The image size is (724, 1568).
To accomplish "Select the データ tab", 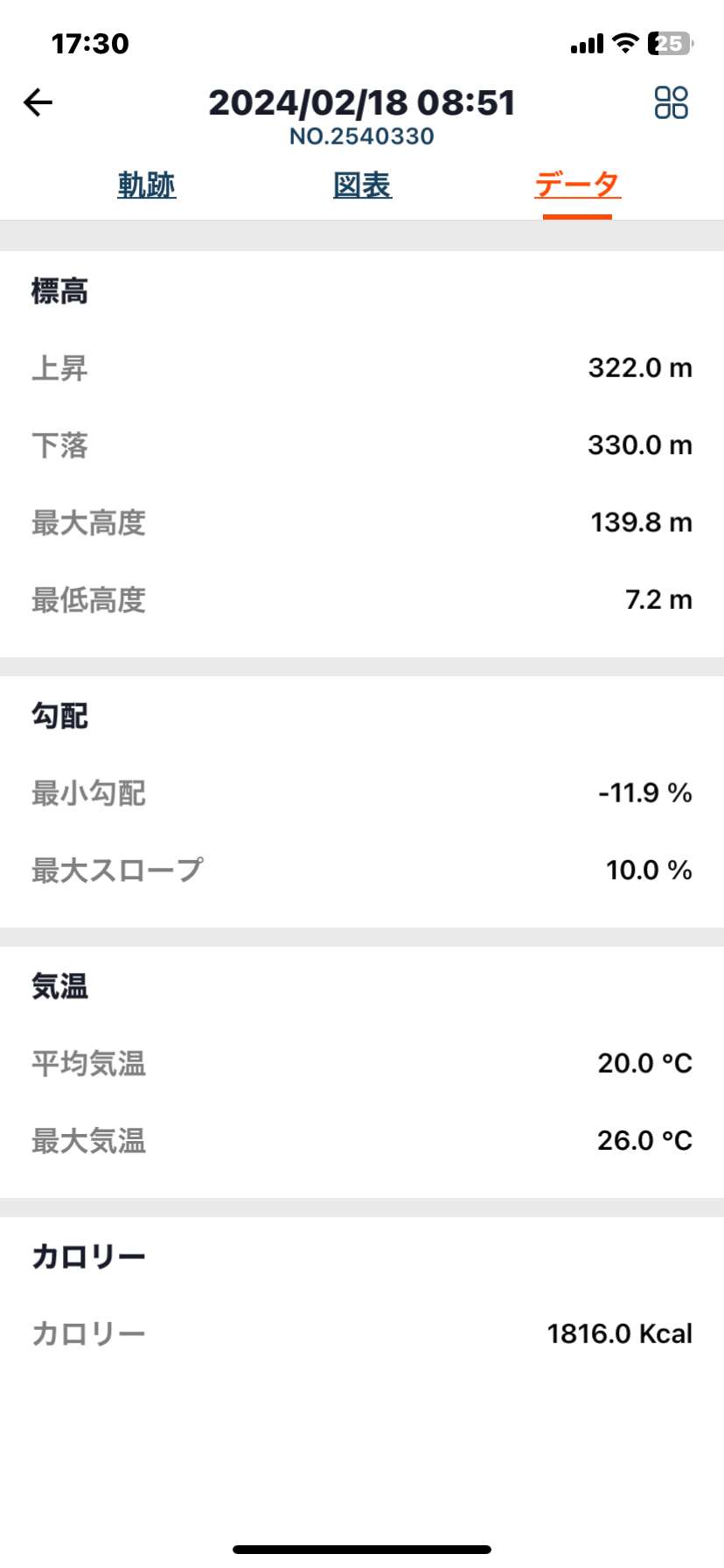I will (577, 185).
